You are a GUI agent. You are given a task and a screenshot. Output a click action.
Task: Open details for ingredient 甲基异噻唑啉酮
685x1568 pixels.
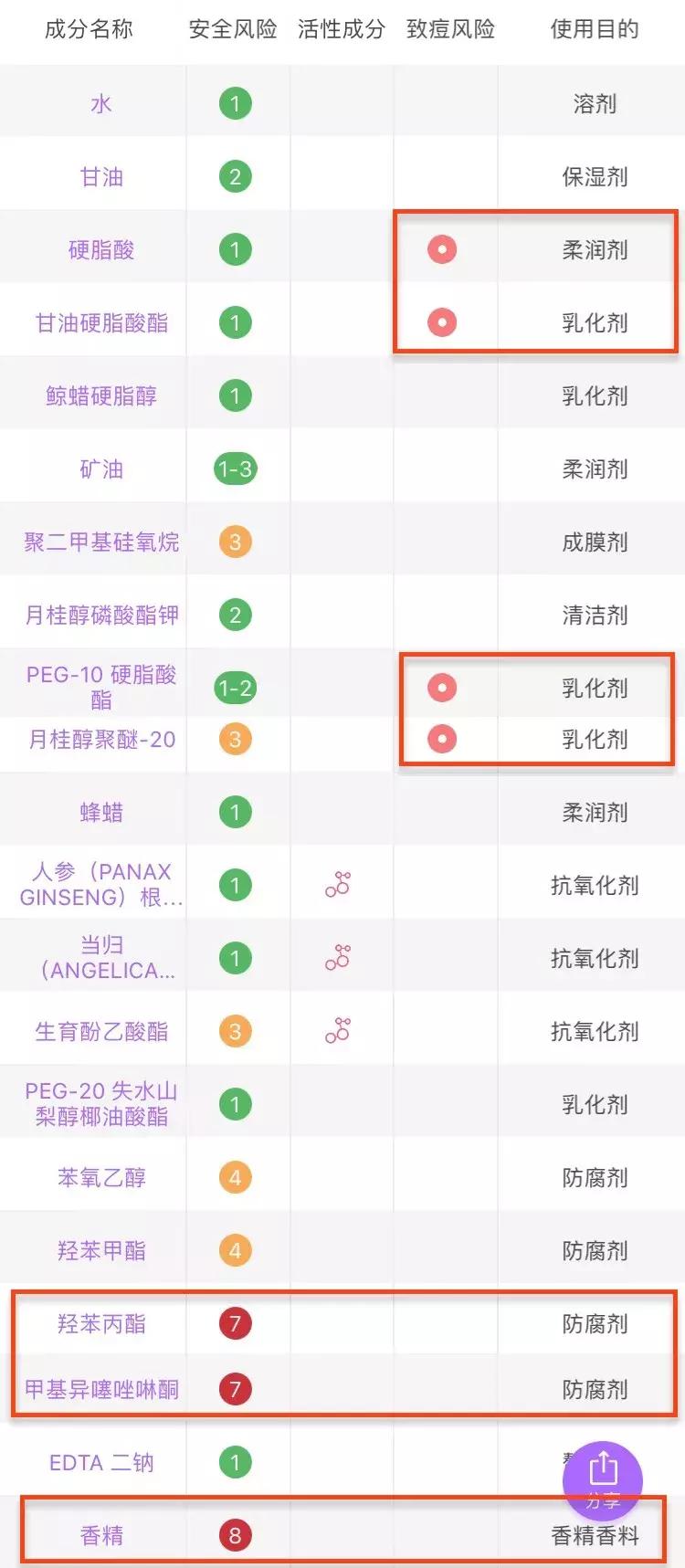click(x=102, y=1388)
